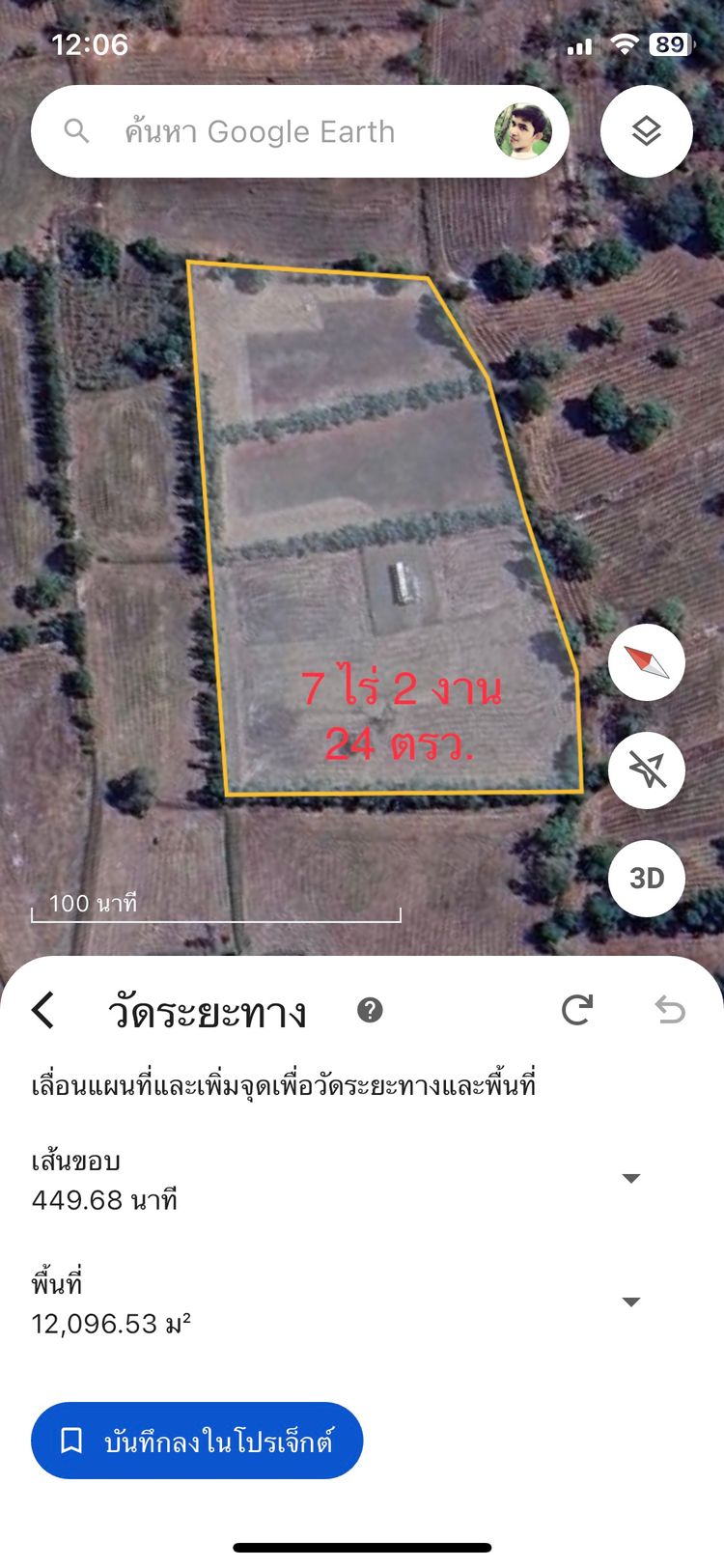Restart the measurement with the refresh icon
724x1568 pixels.
[577, 1010]
